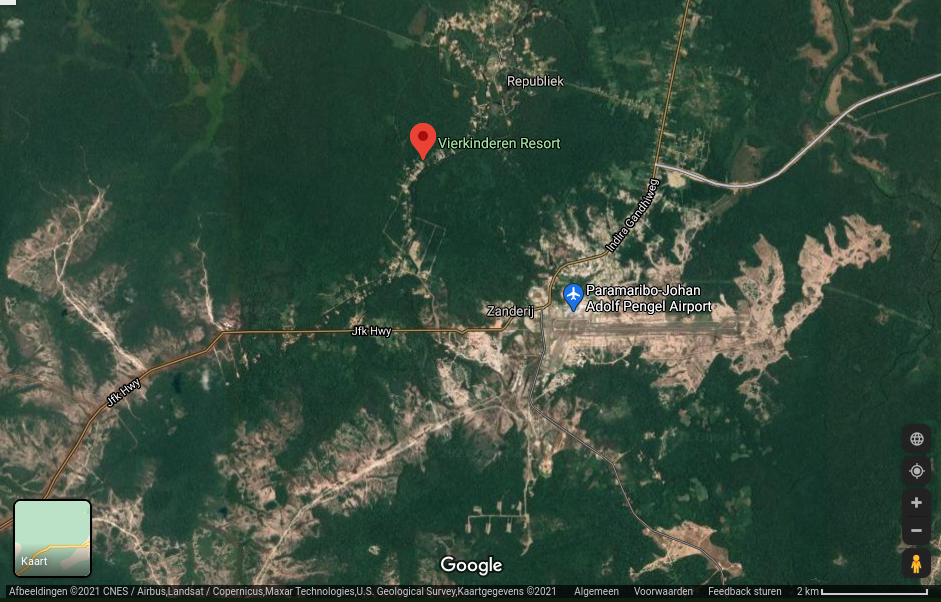
Task: Zoom in on the map
Action: click(916, 503)
